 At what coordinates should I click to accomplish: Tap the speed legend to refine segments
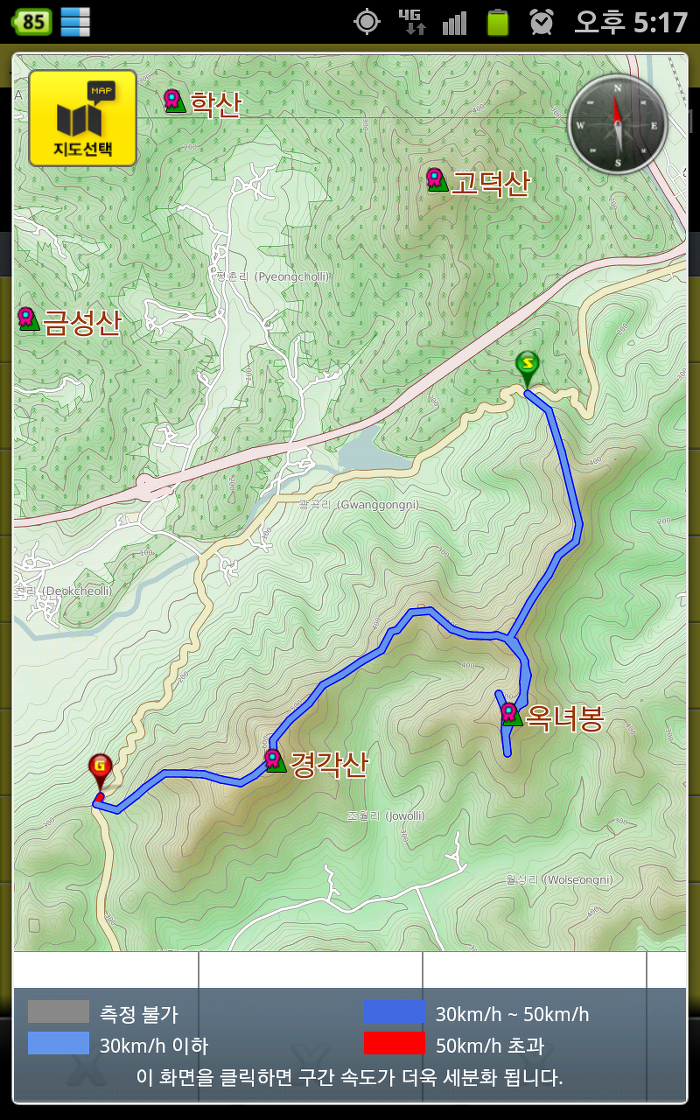pos(349,1046)
